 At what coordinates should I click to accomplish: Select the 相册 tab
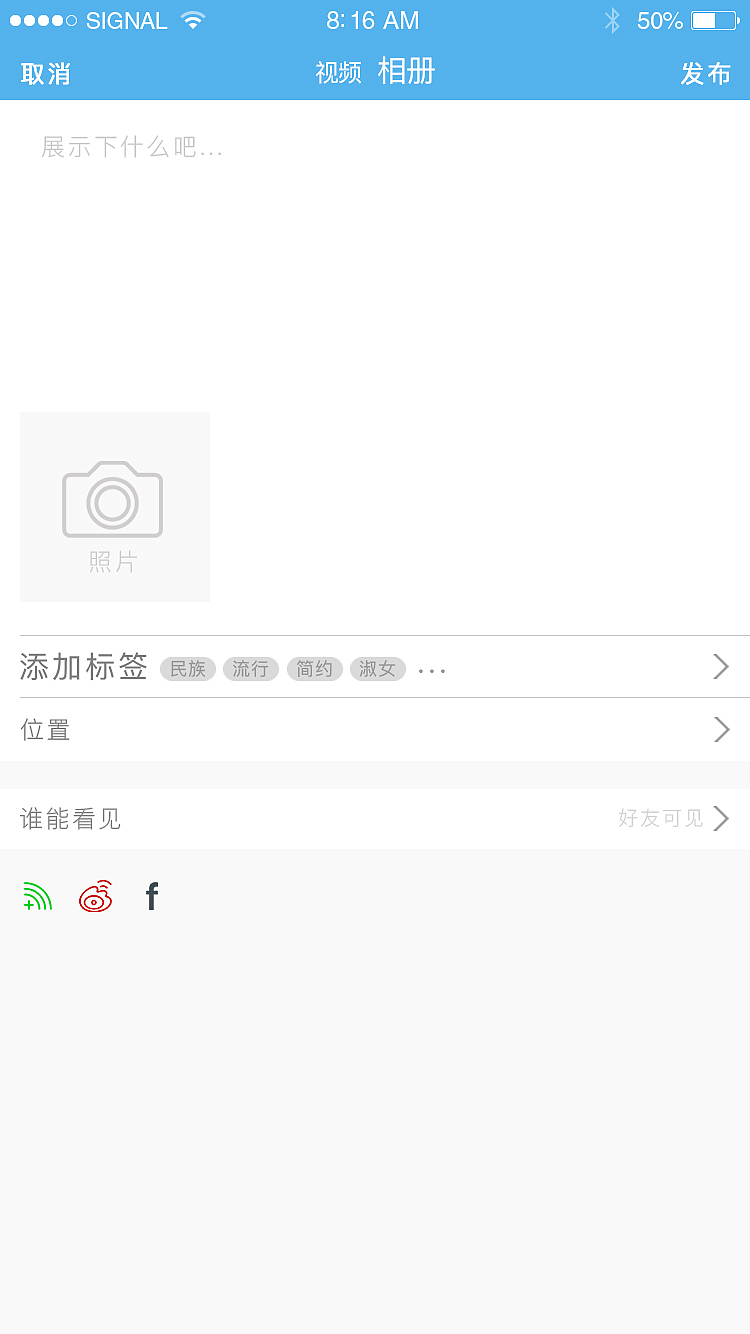point(406,72)
